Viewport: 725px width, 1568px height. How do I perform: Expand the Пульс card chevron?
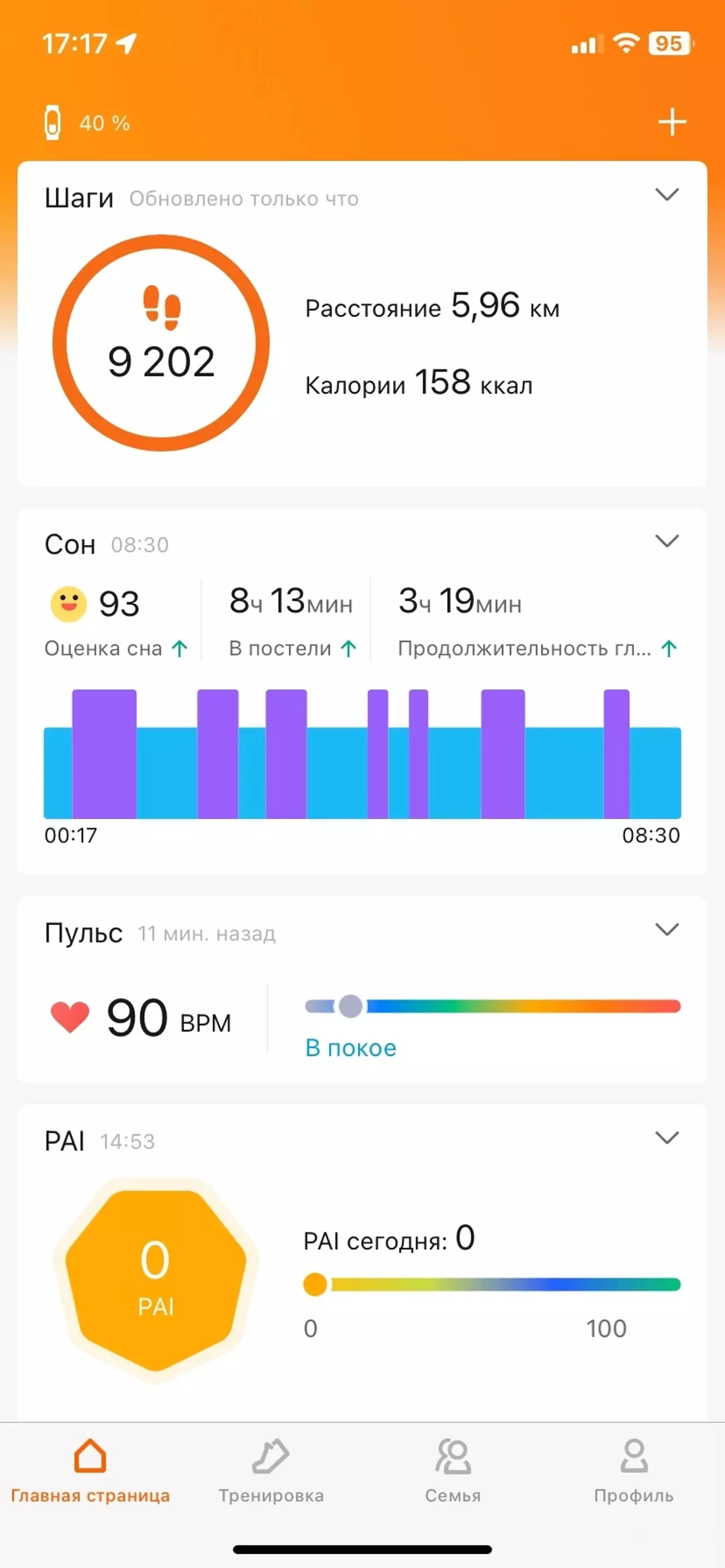[667, 929]
